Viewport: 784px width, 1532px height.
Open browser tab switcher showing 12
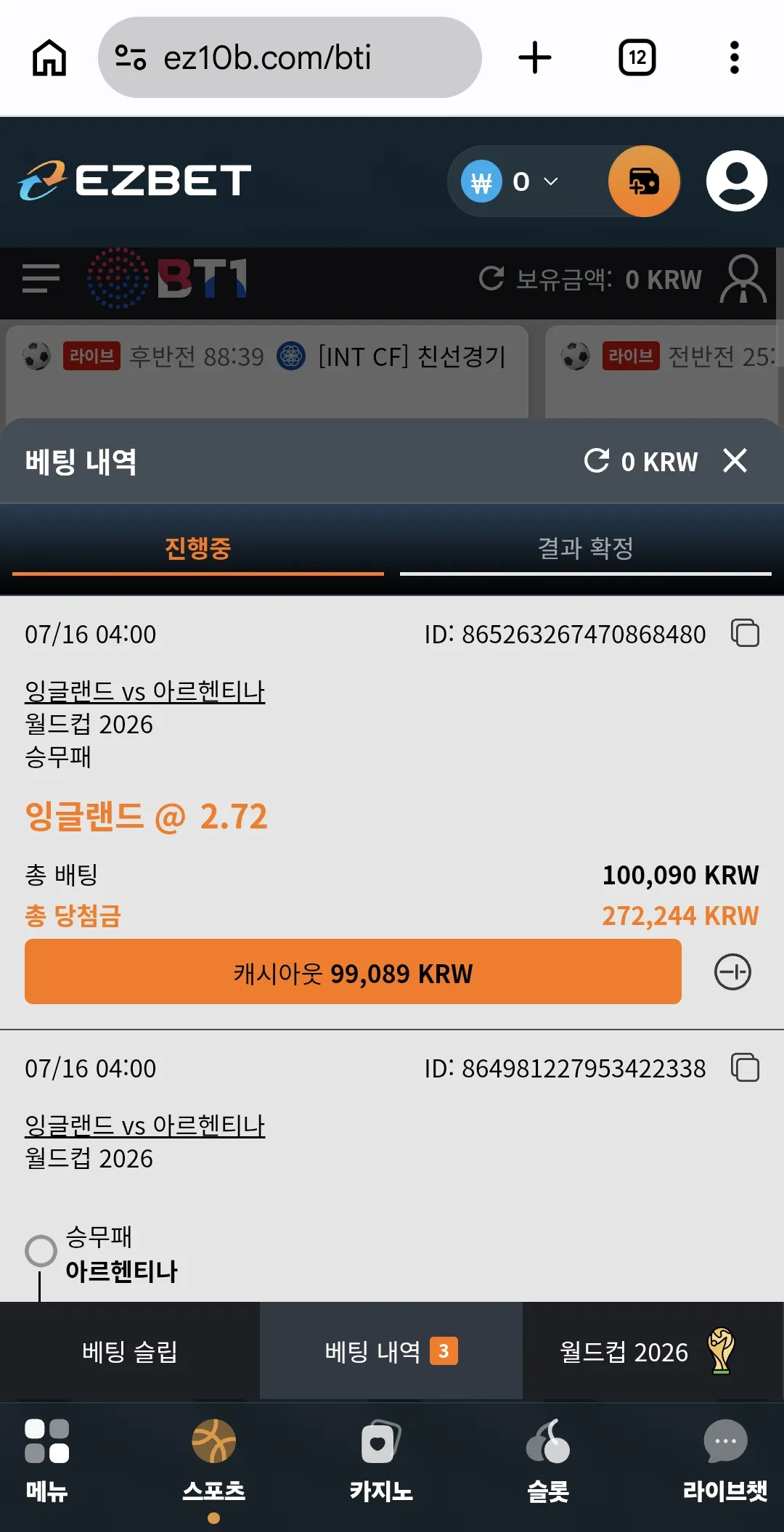[x=637, y=57]
